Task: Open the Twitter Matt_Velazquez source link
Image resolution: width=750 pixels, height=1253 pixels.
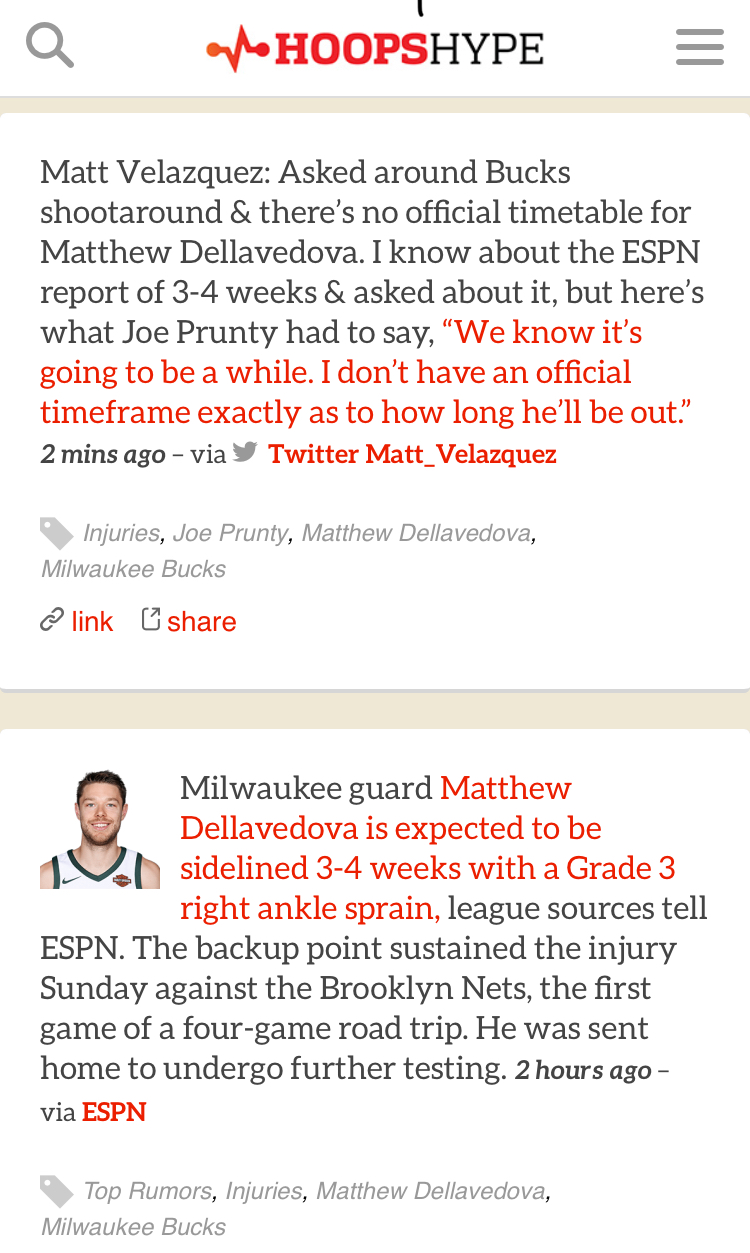Action: point(412,454)
